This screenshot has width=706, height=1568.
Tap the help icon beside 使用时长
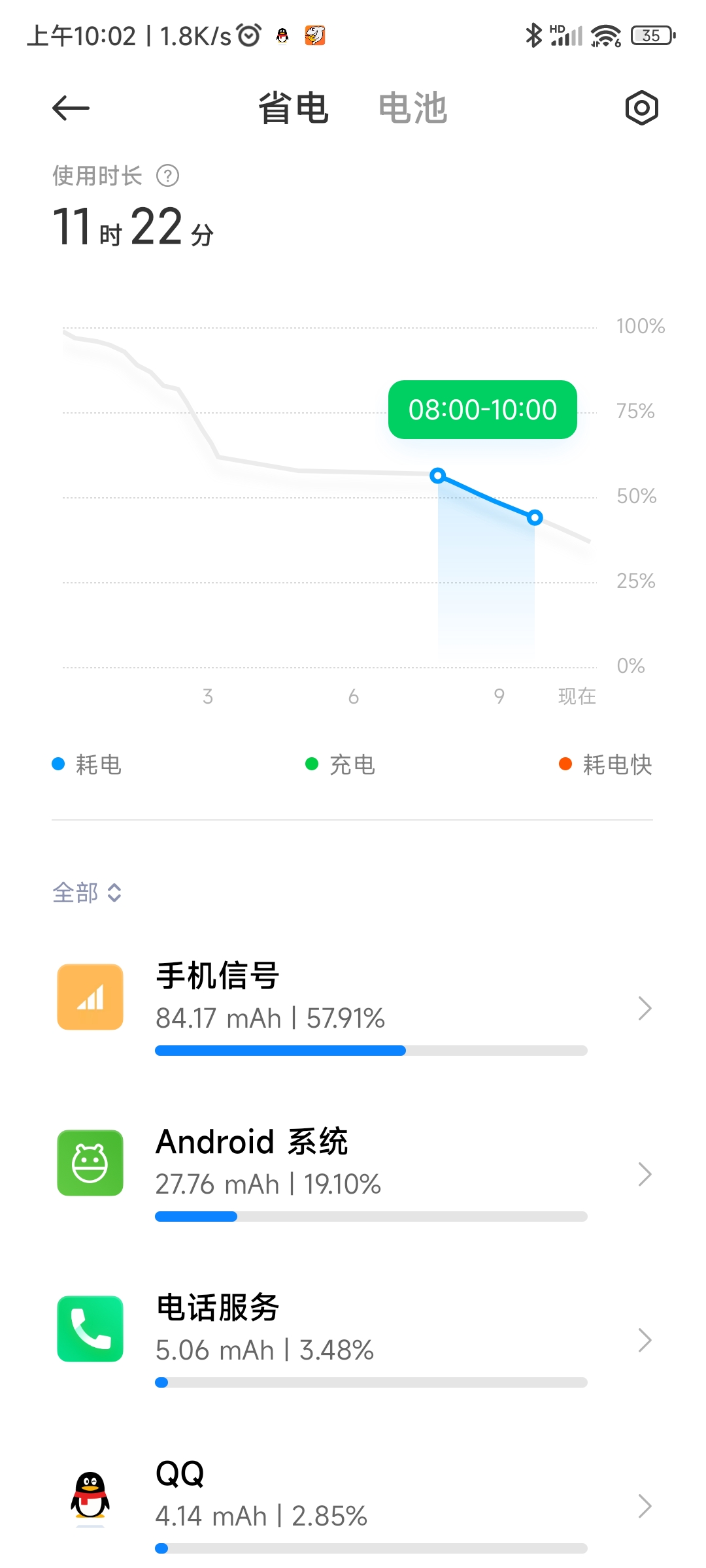coord(168,176)
